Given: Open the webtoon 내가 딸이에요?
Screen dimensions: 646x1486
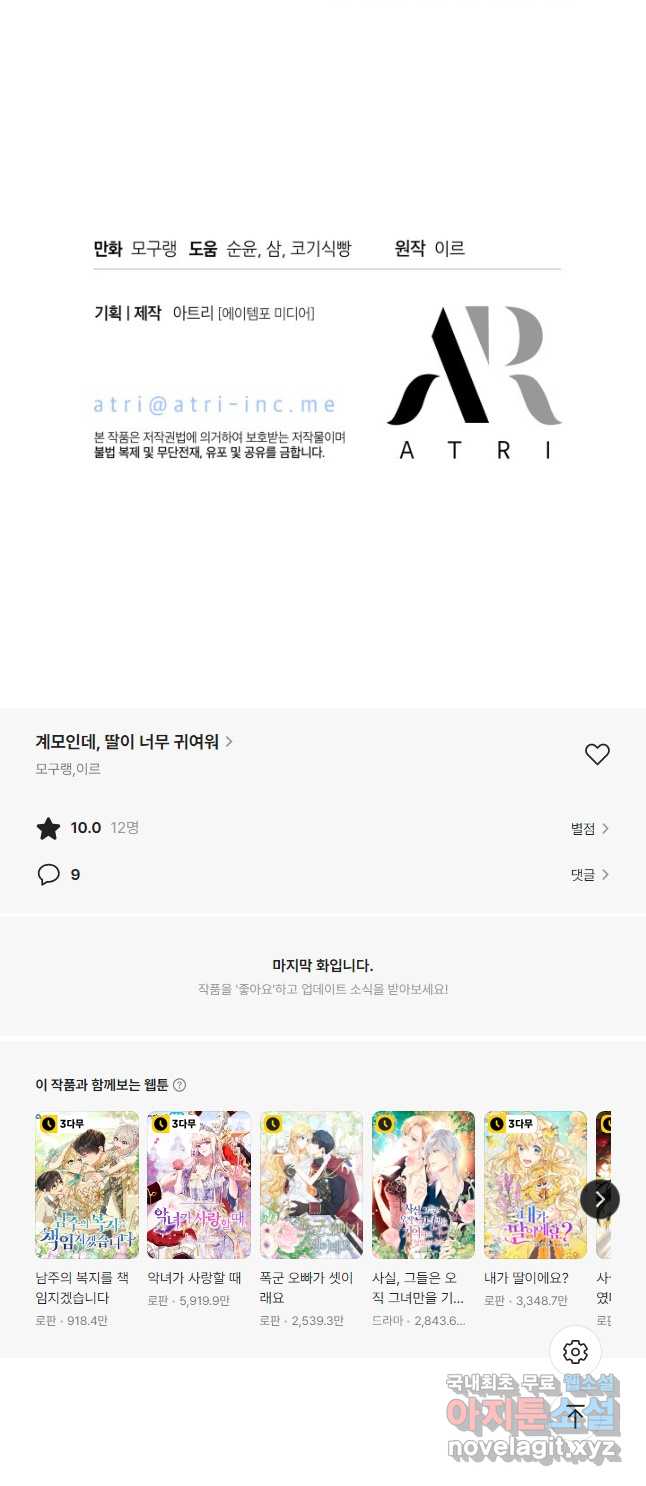Looking at the screenshot, I should (x=535, y=1185).
